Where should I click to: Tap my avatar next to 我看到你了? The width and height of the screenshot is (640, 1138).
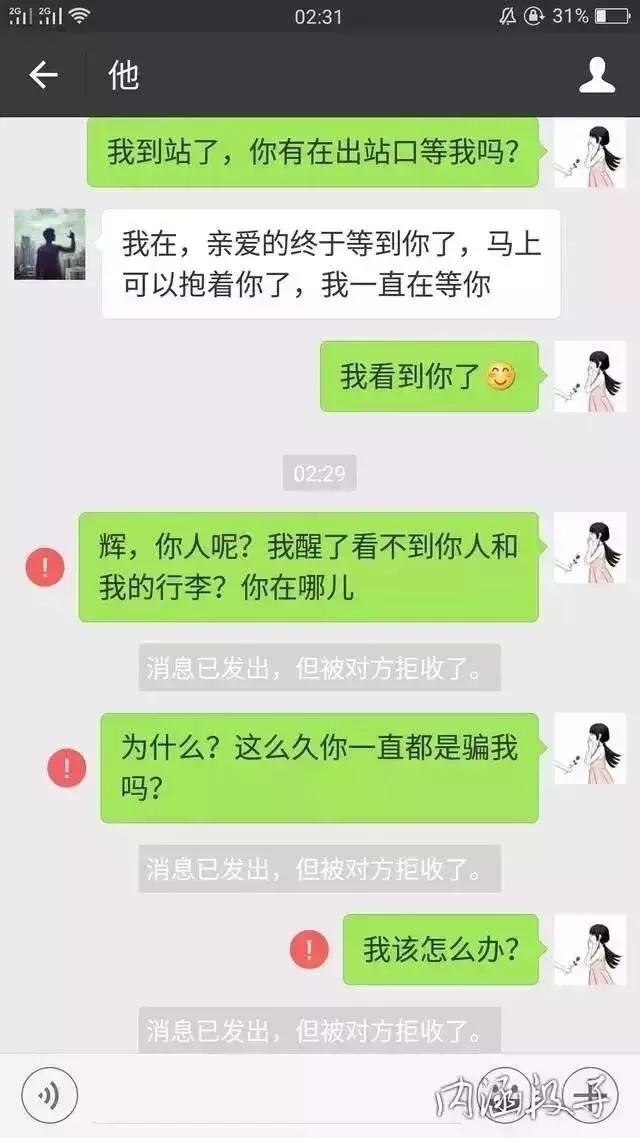click(590, 376)
